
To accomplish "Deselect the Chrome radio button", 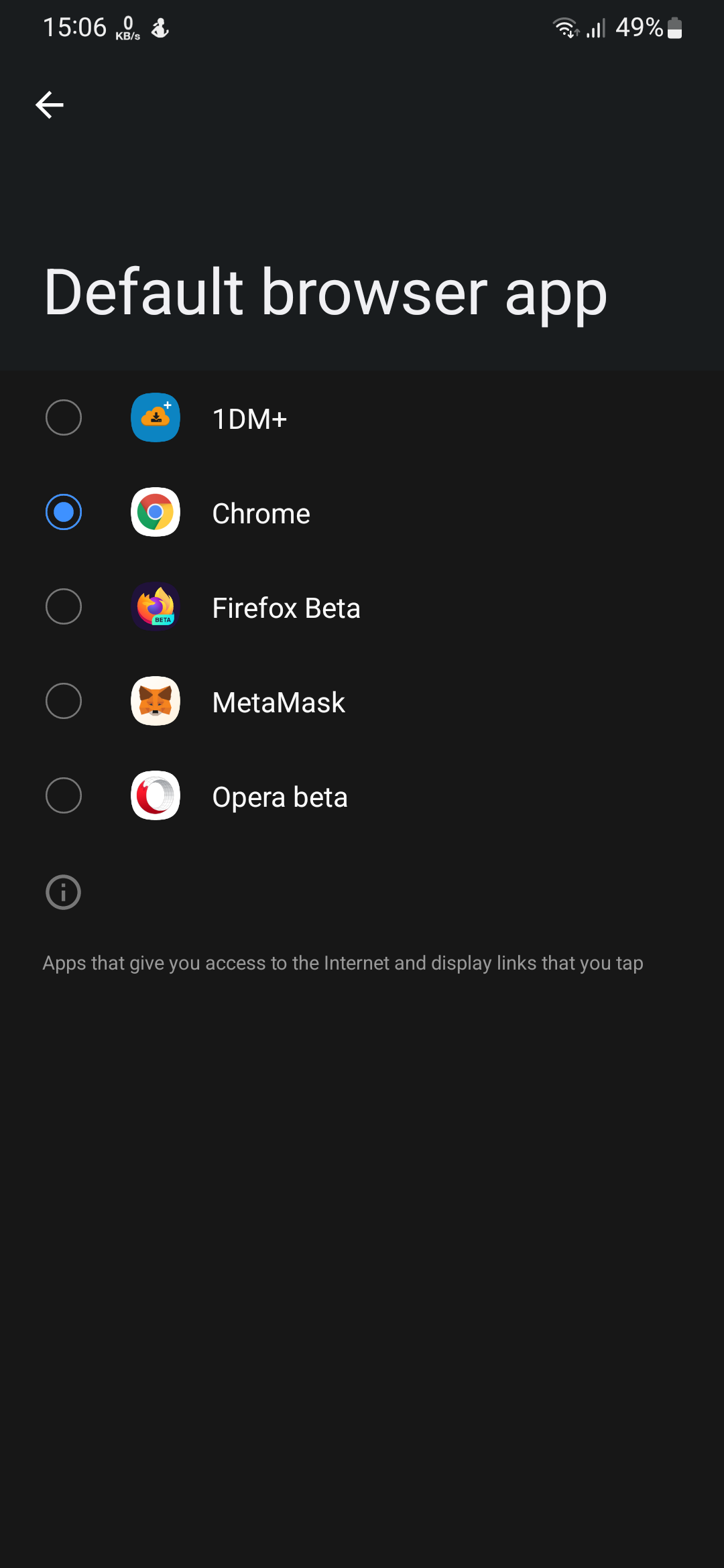I will coord(64,512).
